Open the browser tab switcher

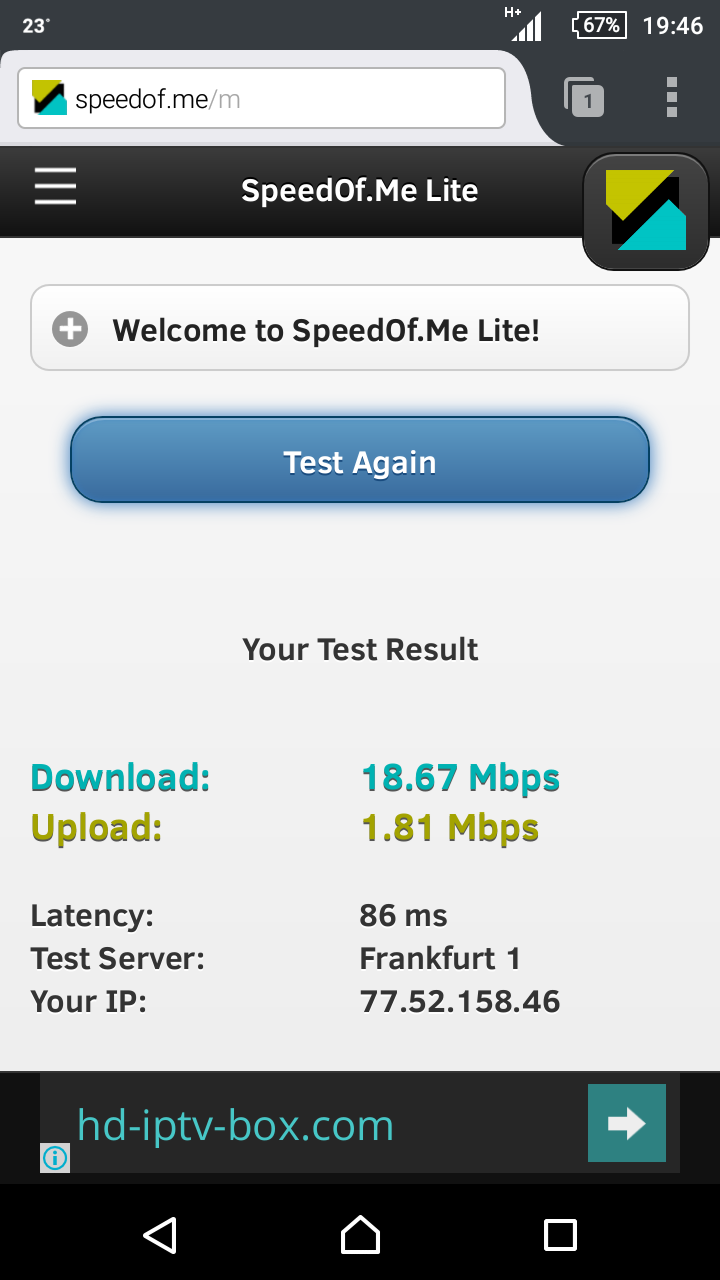tap(584, 98)
